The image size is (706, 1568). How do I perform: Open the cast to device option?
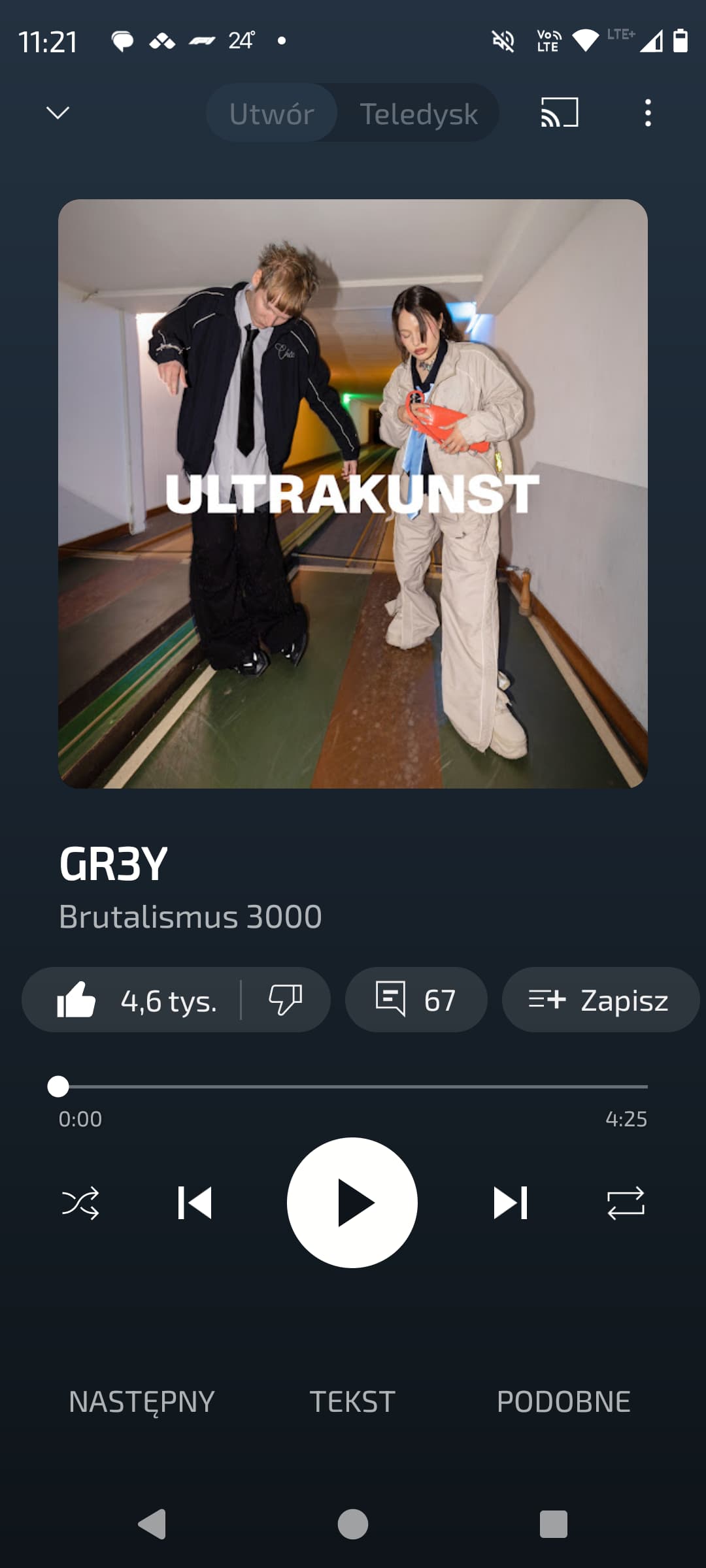(560, 113)
